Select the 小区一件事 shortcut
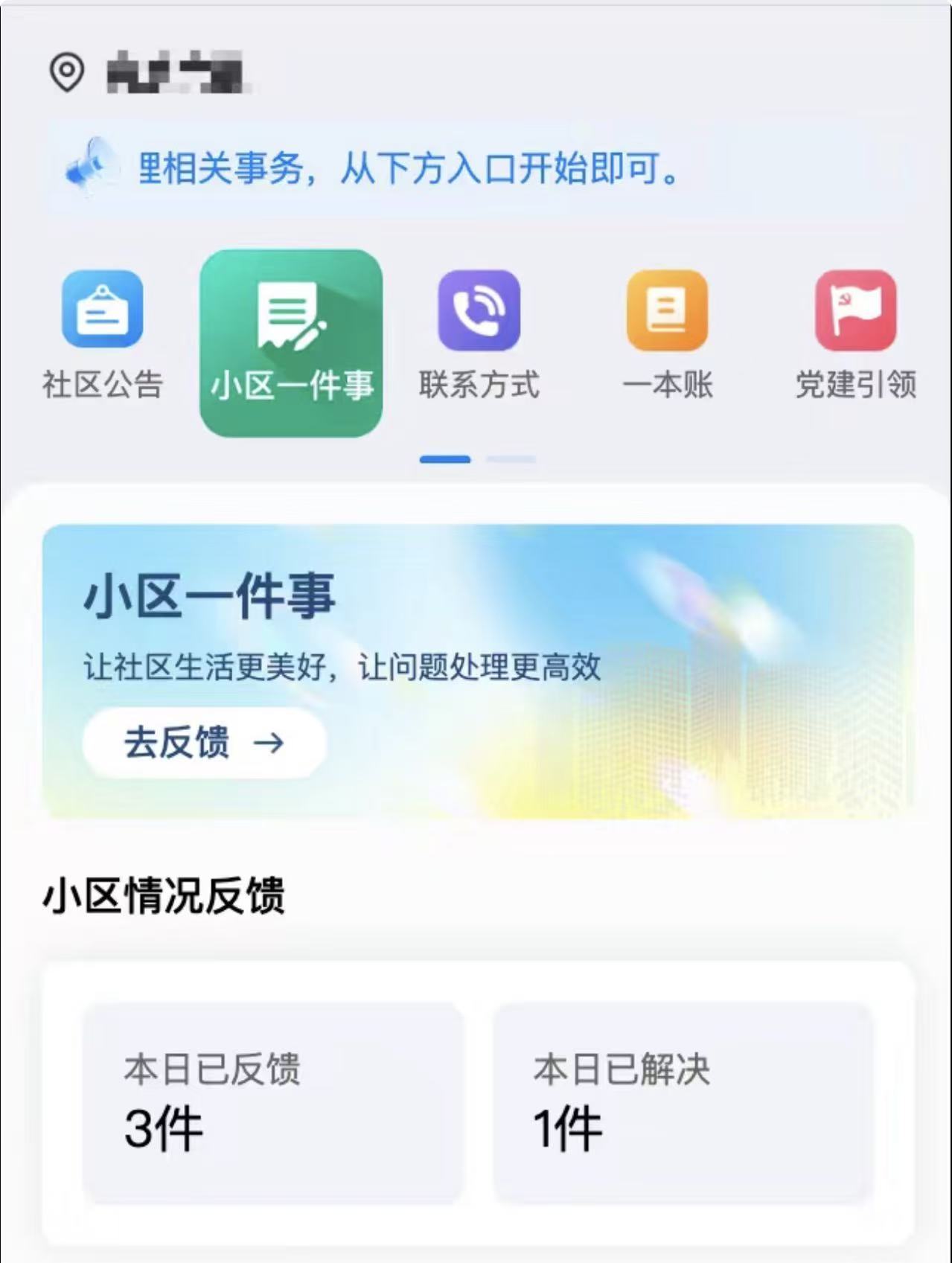The width and height of the screenshot is (952, 1263). [291, 342]
